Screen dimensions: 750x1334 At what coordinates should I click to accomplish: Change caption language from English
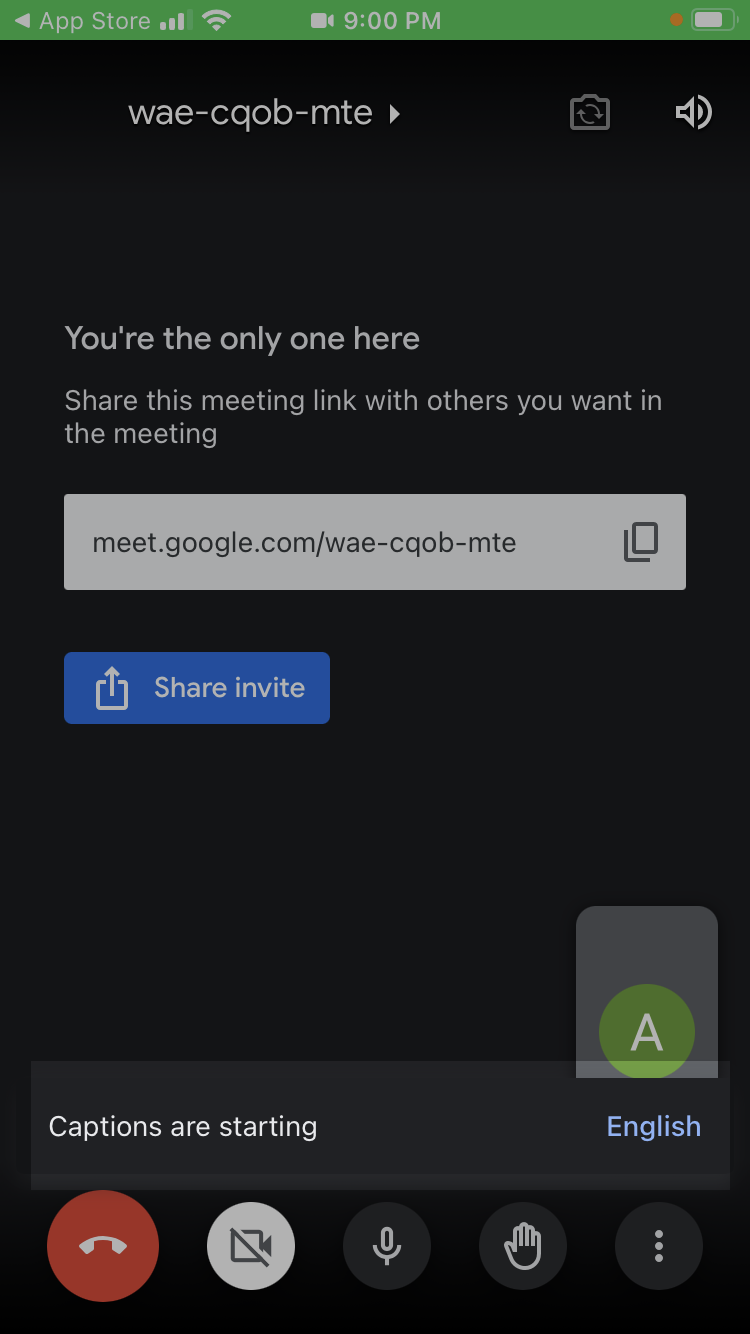click(x=653, y=1126)
